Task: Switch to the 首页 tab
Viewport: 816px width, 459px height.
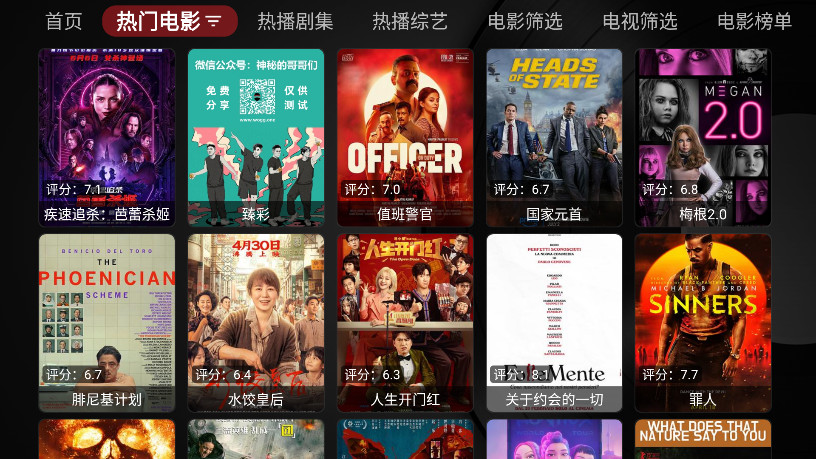Action: coord(64,21)
